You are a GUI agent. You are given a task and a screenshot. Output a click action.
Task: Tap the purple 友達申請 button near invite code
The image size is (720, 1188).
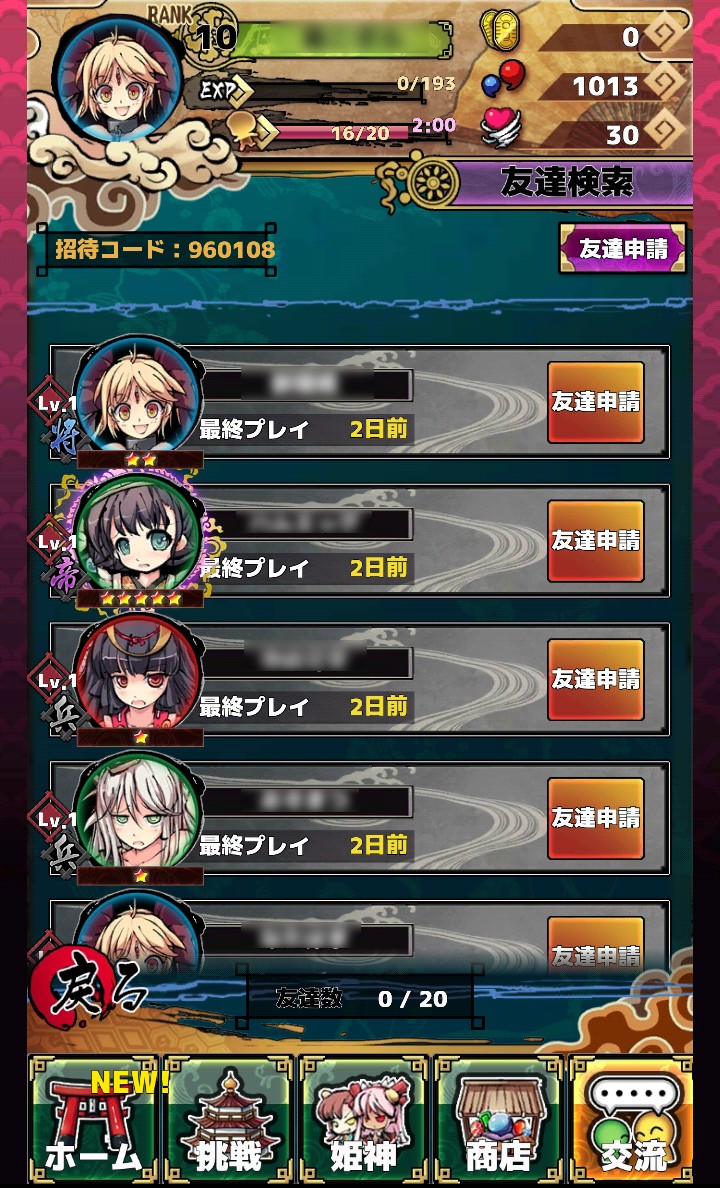(622, 249)
